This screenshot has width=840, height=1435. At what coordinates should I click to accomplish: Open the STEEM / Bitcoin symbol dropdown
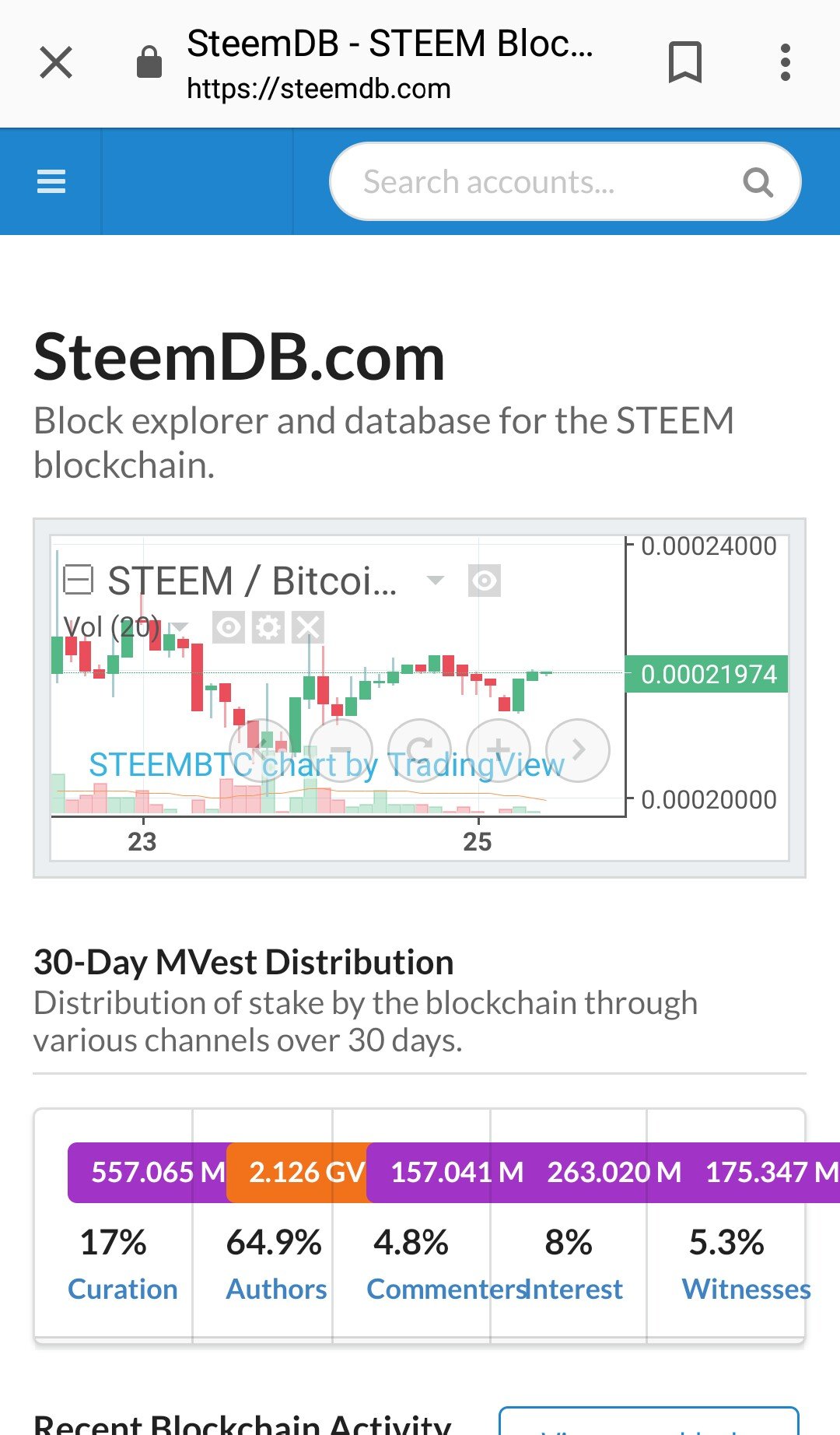(x=436, y=580)
